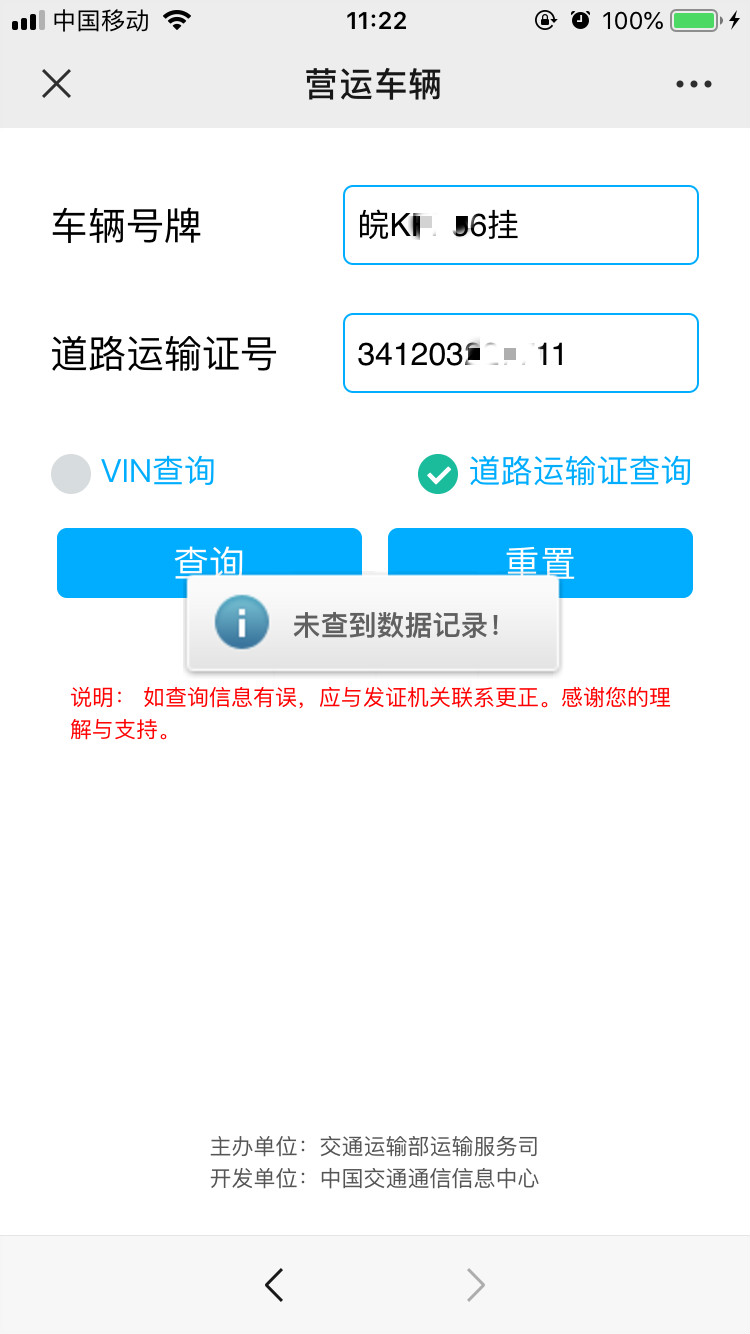Open the three-dot overflow menu
The height and width of the screenshot is (1334, 750).
[x=693, y=85]
